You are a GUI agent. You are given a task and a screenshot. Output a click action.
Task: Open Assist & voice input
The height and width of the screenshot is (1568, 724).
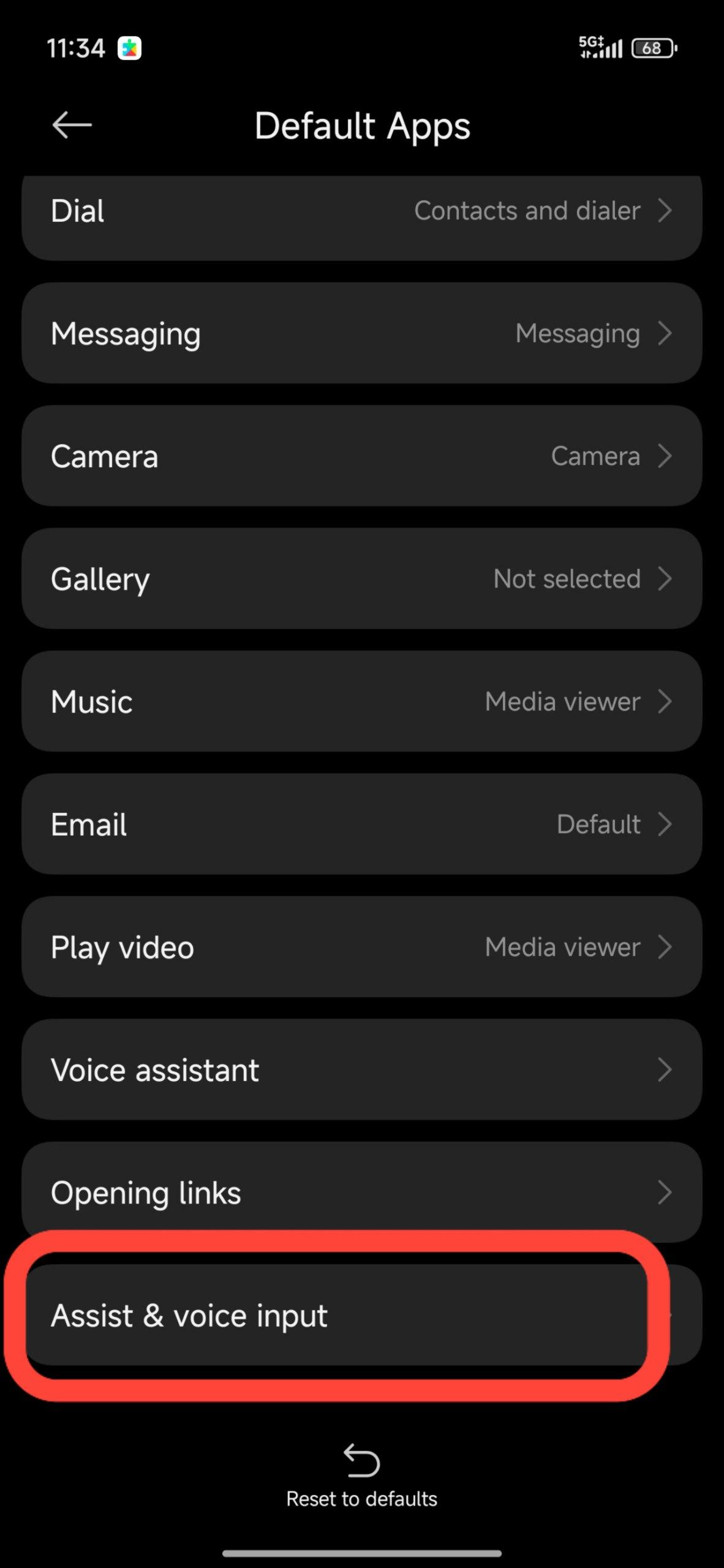coord(337,1316)
